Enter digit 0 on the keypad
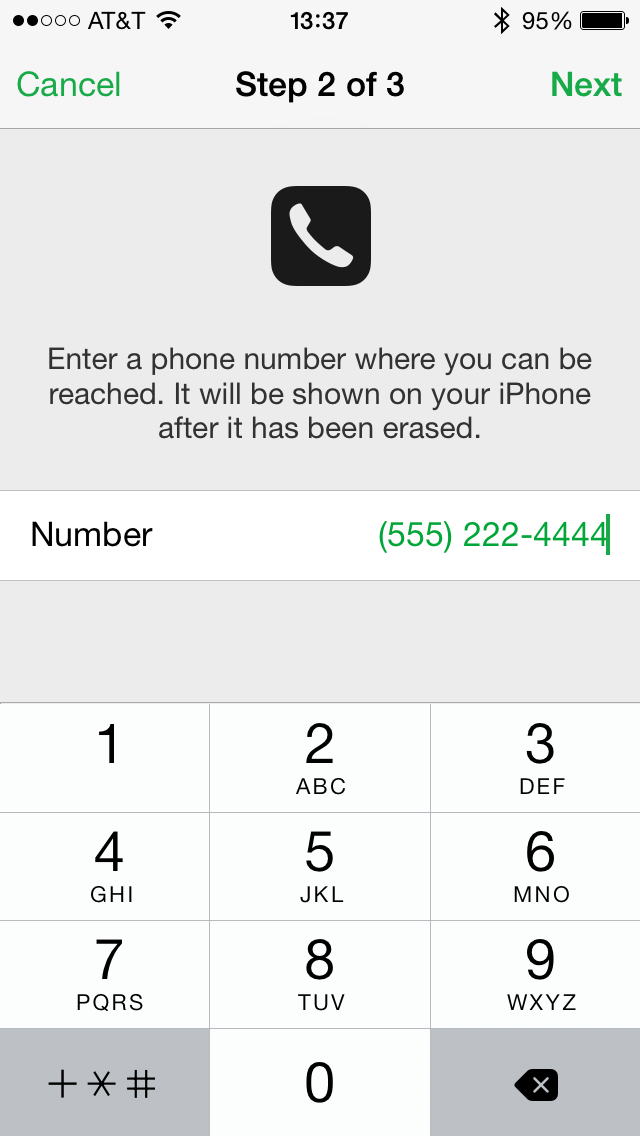 tap(320, 1083)
